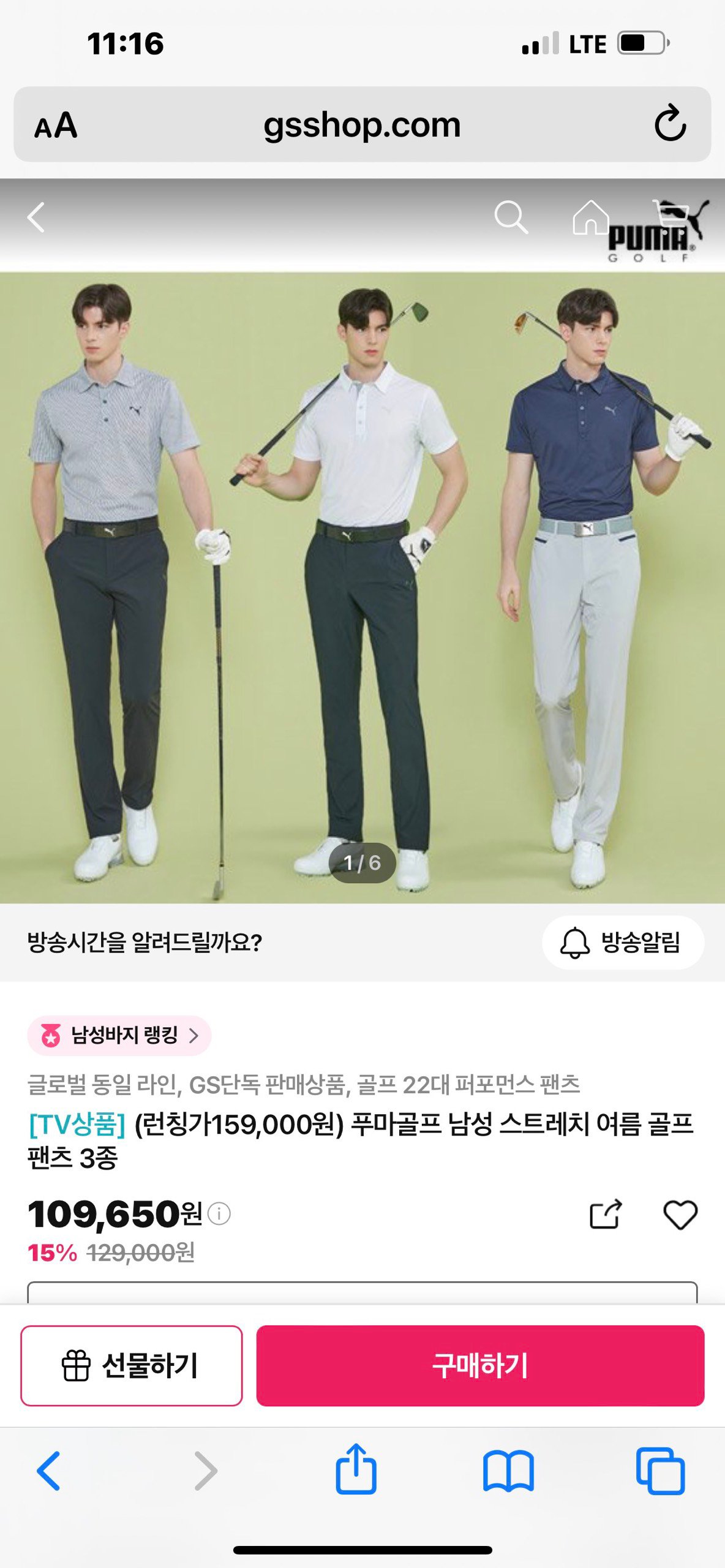This screenshot has height=1568, width=725.
Task: Go back using the page header arrow
Action: click(x=37, y=217)
